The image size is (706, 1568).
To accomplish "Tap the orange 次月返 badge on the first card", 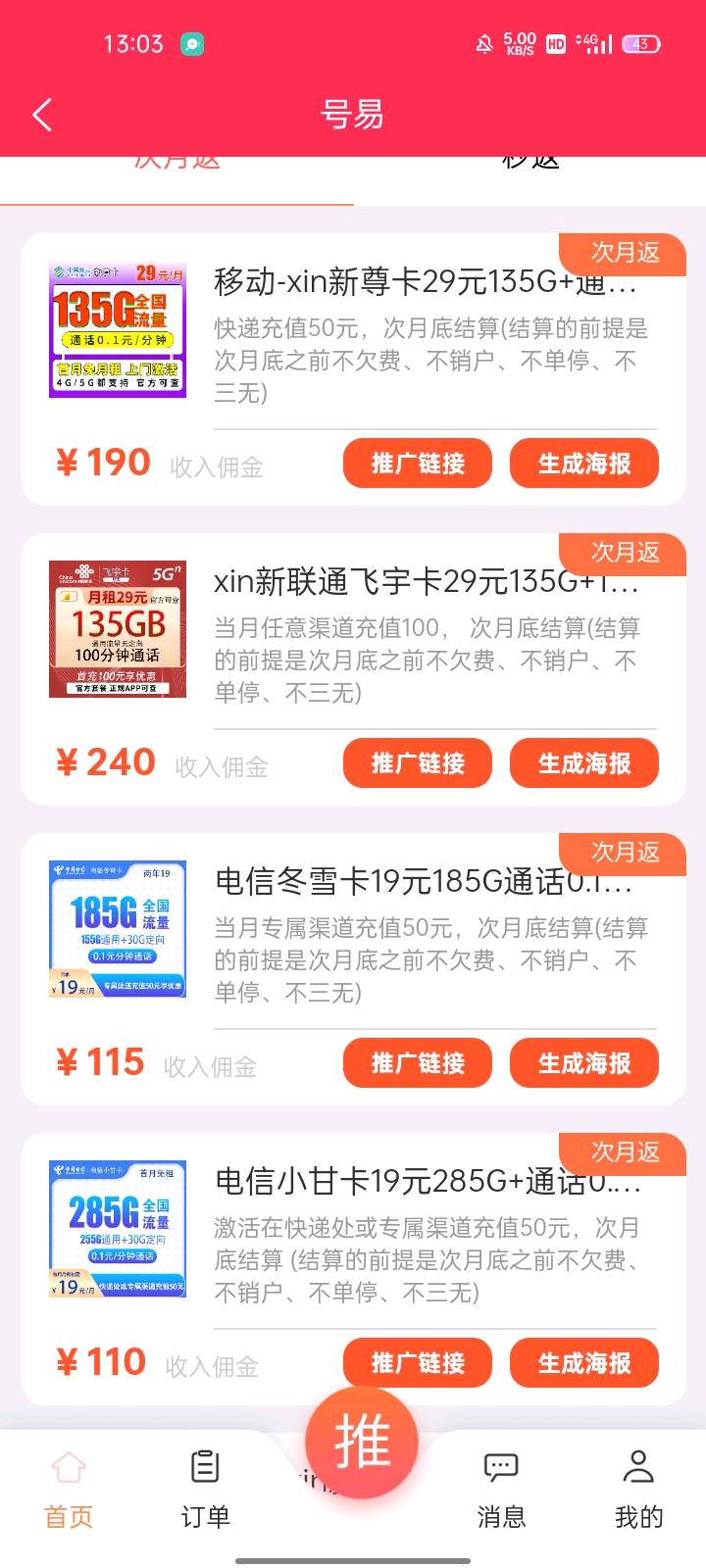I will click(624, 252).
